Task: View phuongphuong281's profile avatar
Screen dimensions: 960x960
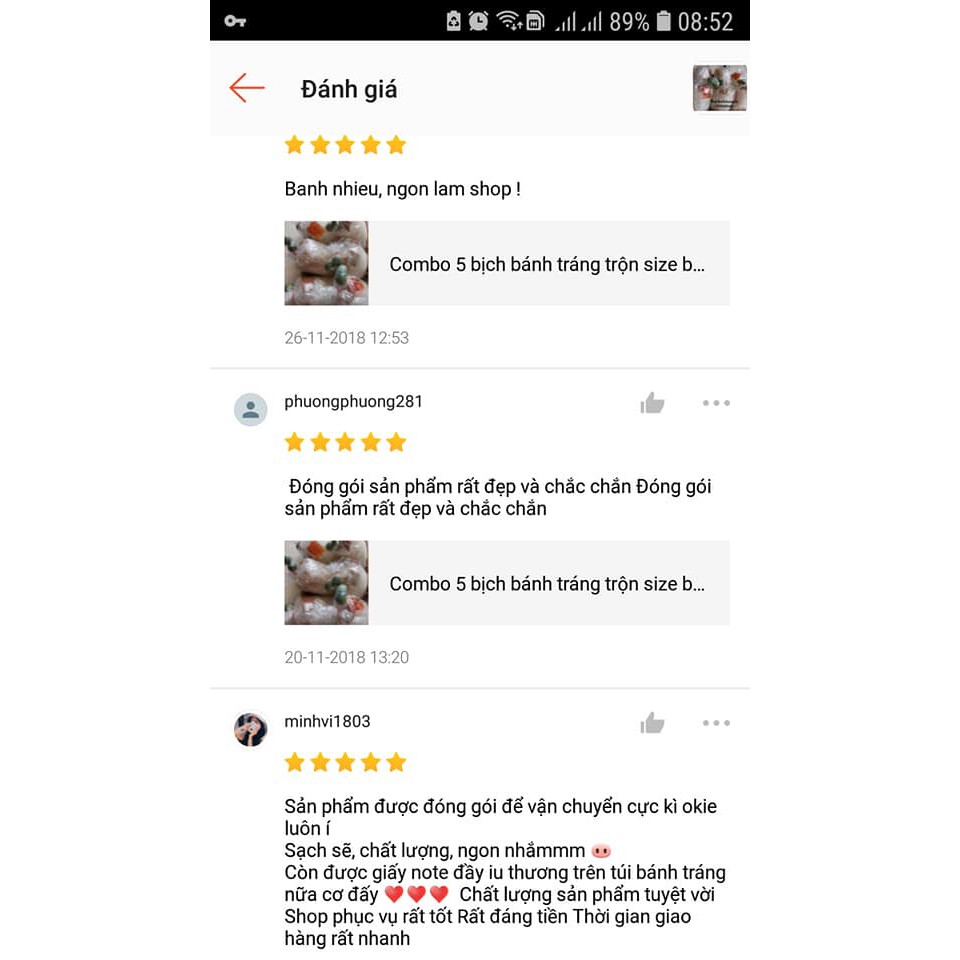Action: [250, 410]
